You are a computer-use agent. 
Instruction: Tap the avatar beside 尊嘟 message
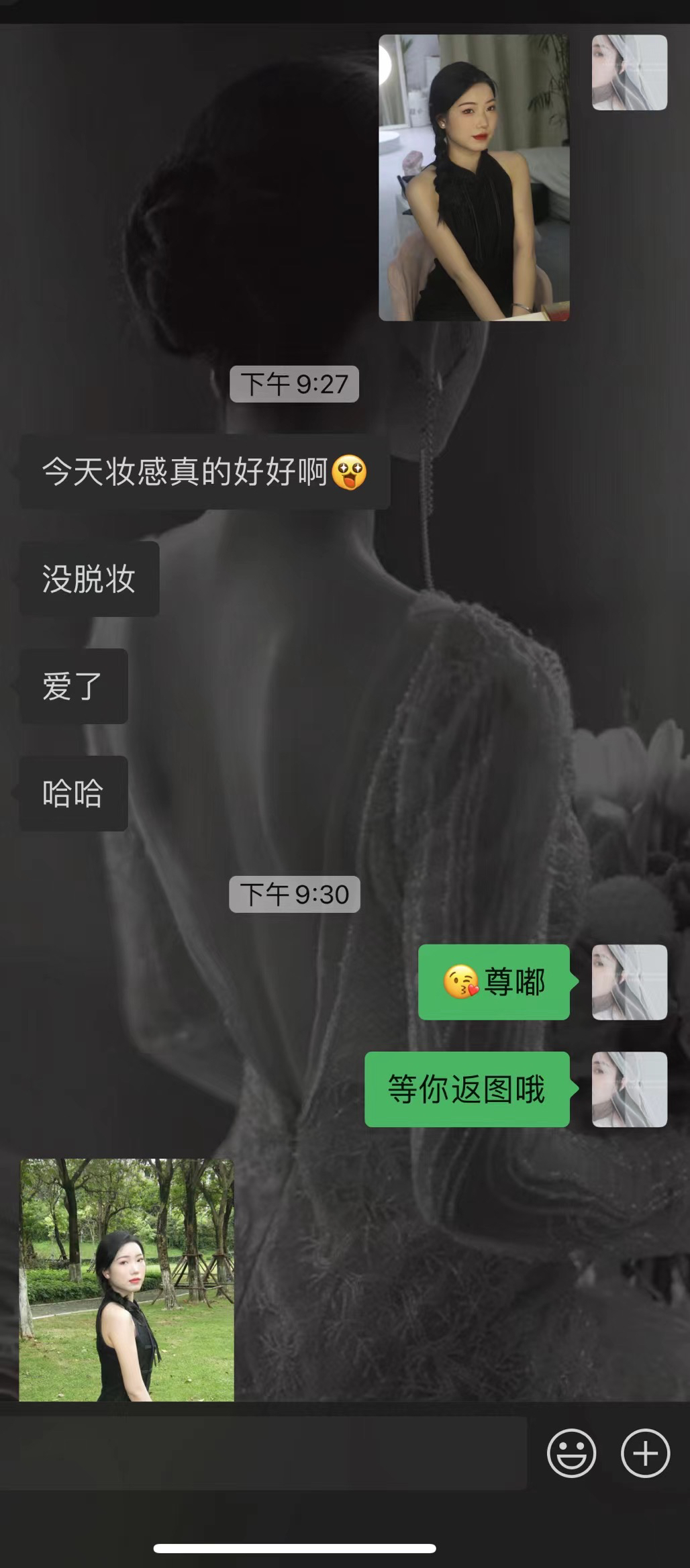point(630,982)
